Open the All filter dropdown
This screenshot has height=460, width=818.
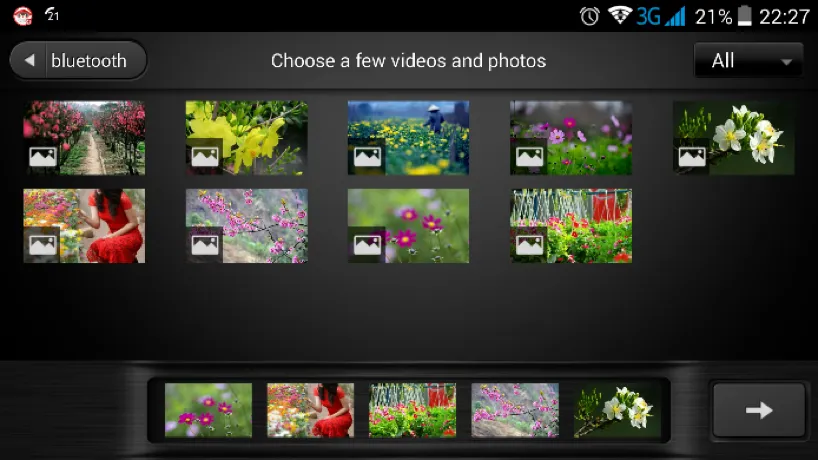[x=748, y=61]
